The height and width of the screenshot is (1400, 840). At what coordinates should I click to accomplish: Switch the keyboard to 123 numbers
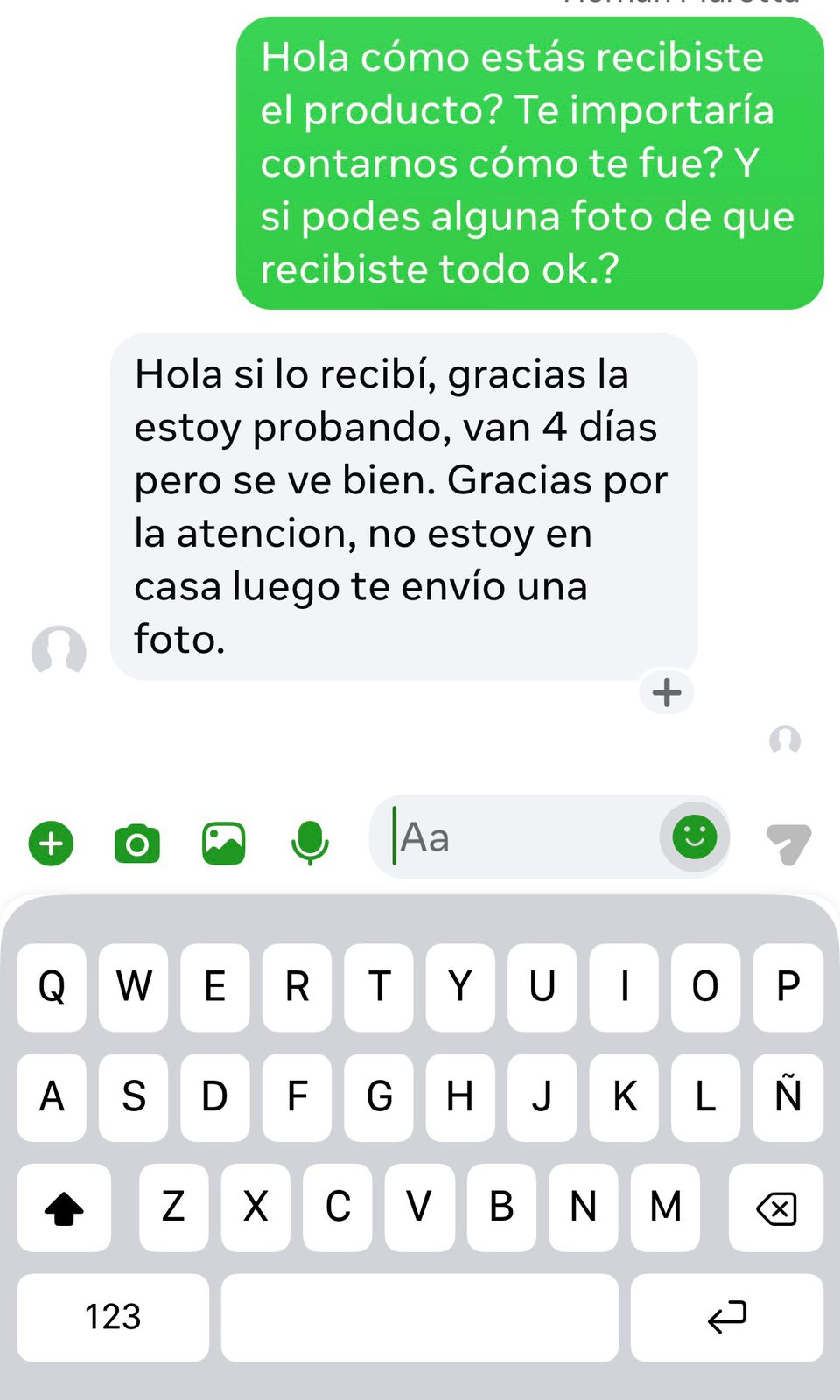tap(113, 1317)
